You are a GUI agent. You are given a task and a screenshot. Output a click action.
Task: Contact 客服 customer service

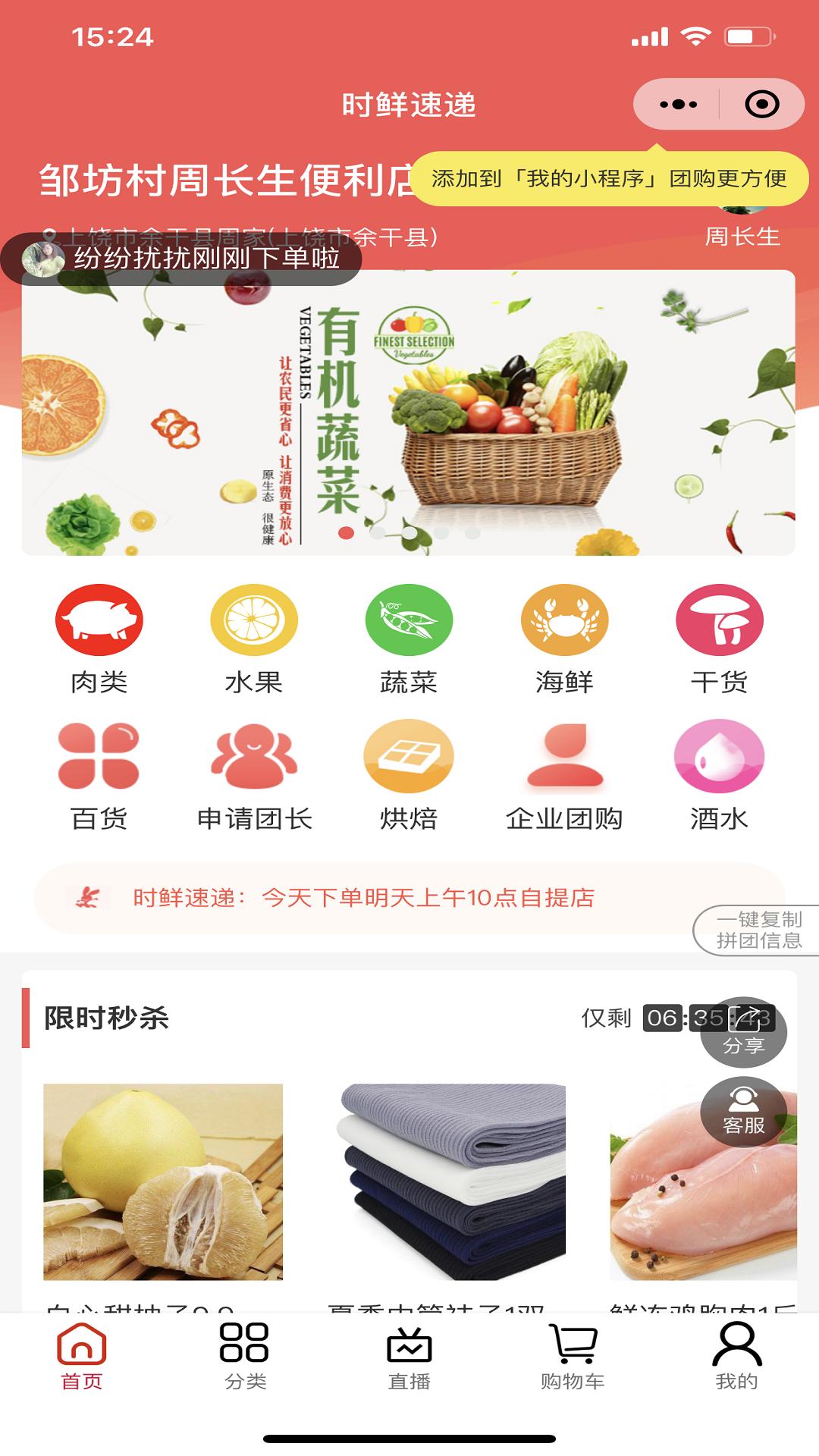coord(743,1112)
